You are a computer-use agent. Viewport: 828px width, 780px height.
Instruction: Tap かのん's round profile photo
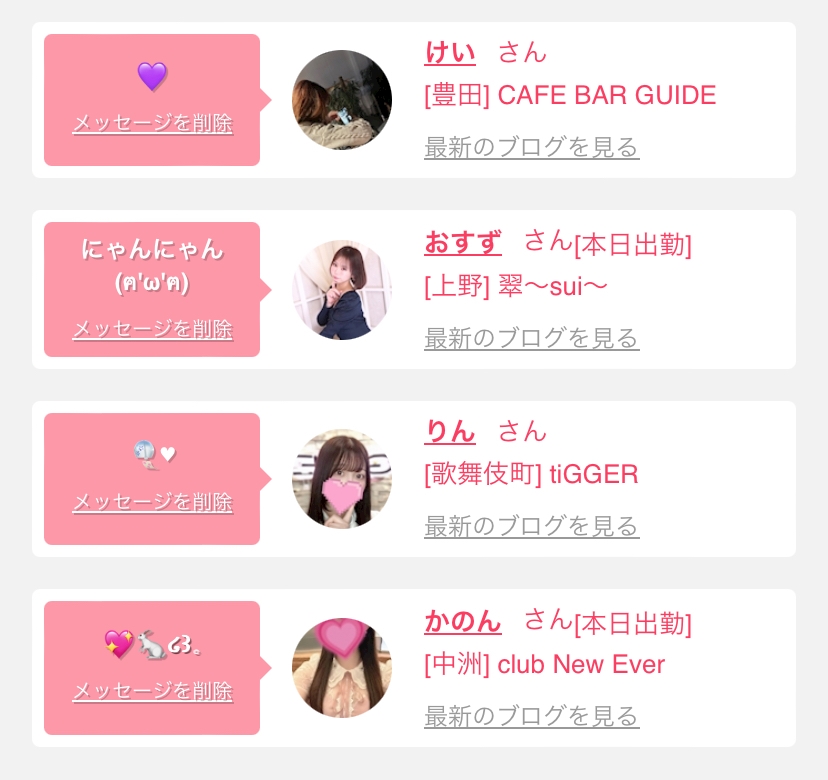pyautogui.click(x=342, y=668)
